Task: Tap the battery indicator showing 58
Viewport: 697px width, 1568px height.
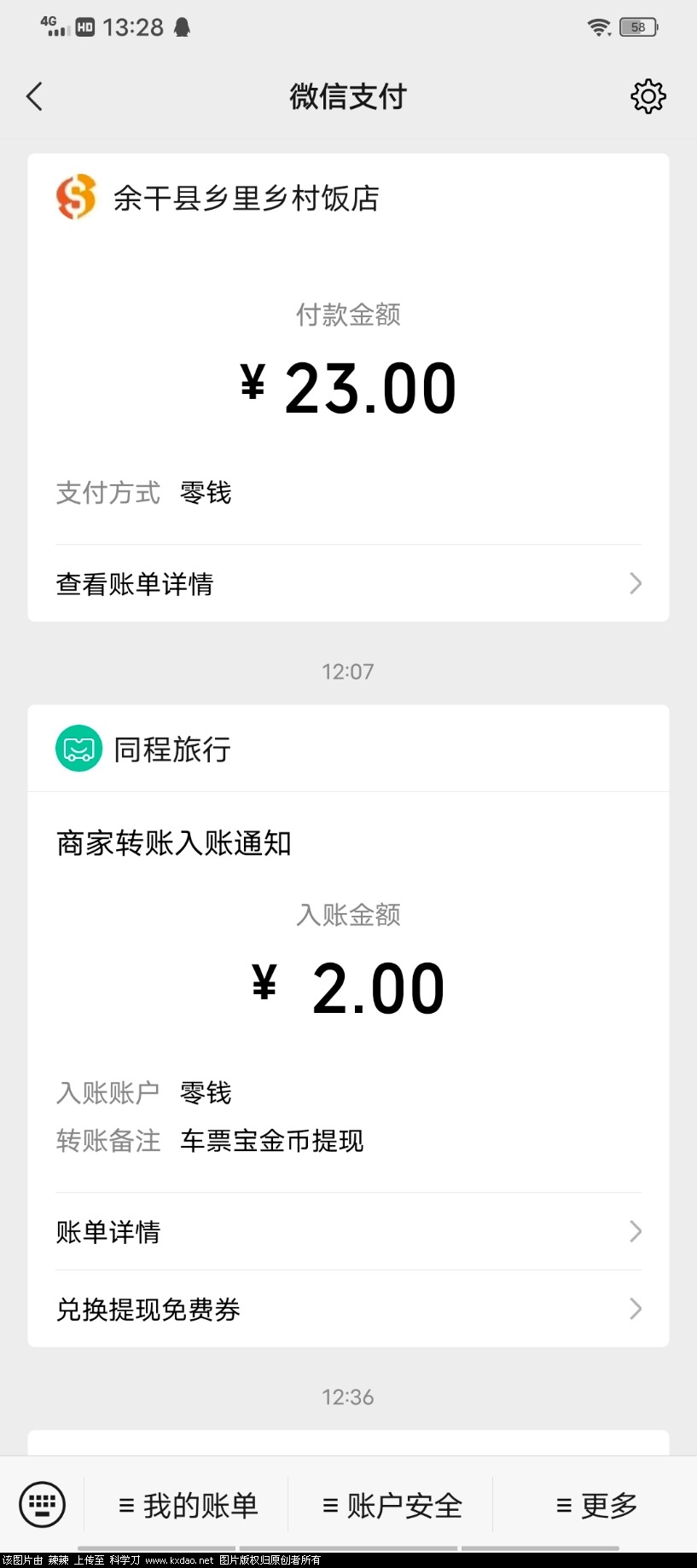Action: click(x=636, y=26)
